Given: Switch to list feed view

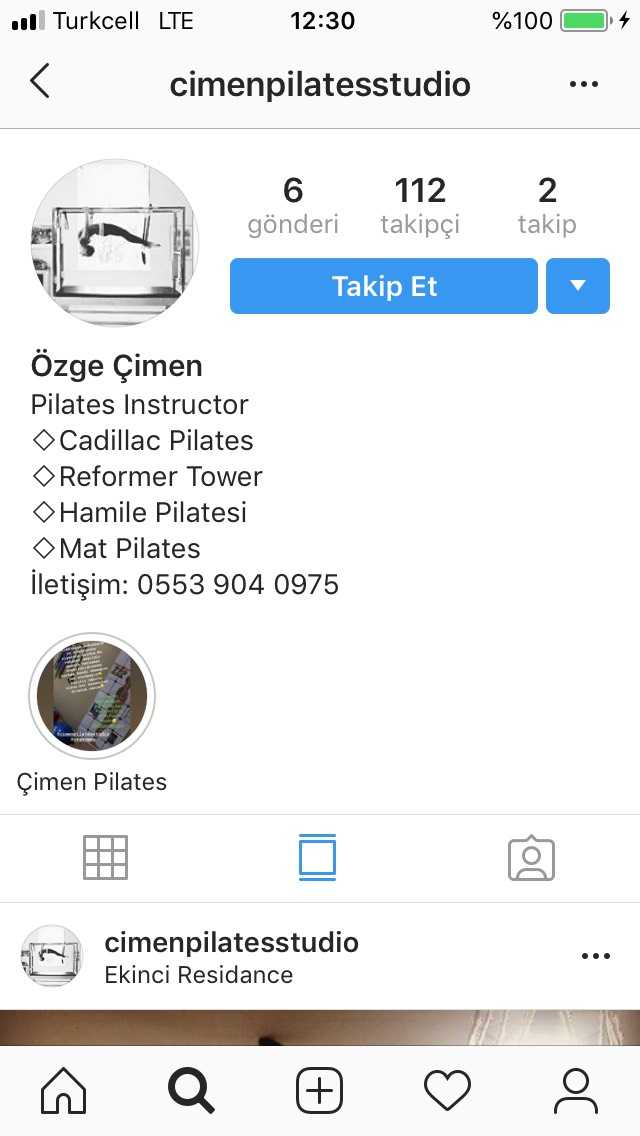Looking at the screenshot, I should [317, 857].
